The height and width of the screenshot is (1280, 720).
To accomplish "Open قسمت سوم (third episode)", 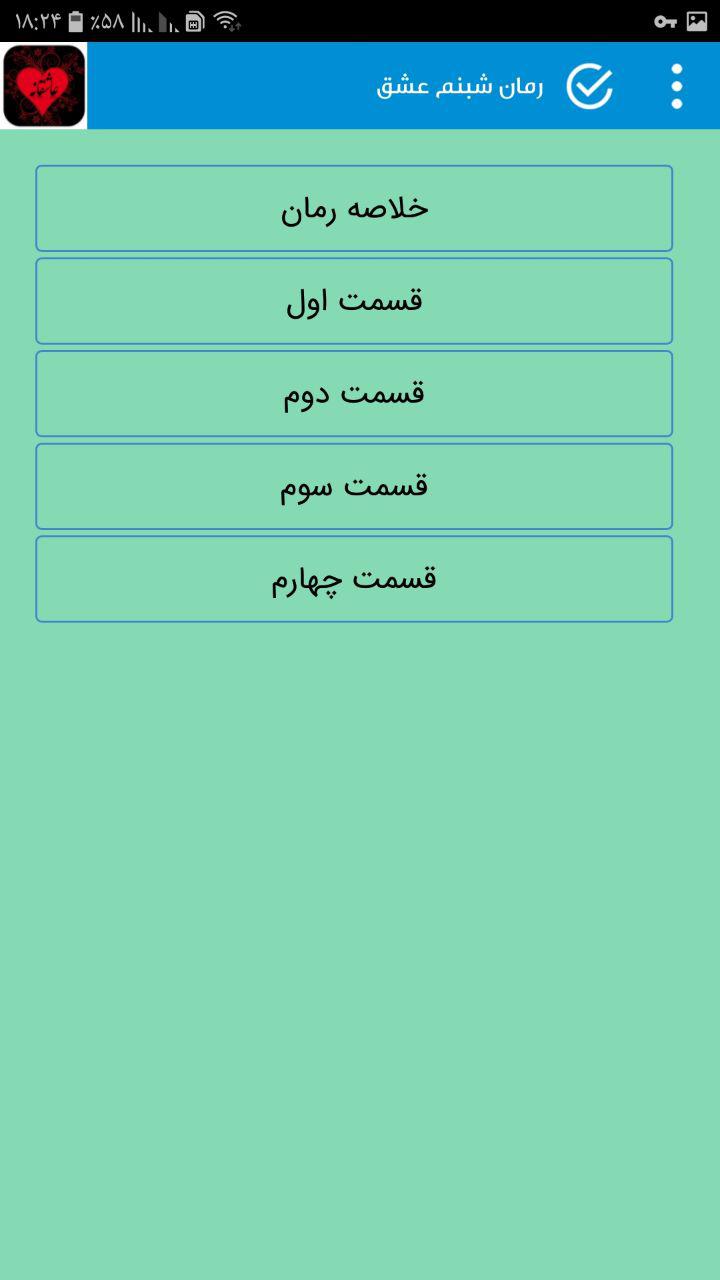I will pyautogui.click(x=354, y=486).
